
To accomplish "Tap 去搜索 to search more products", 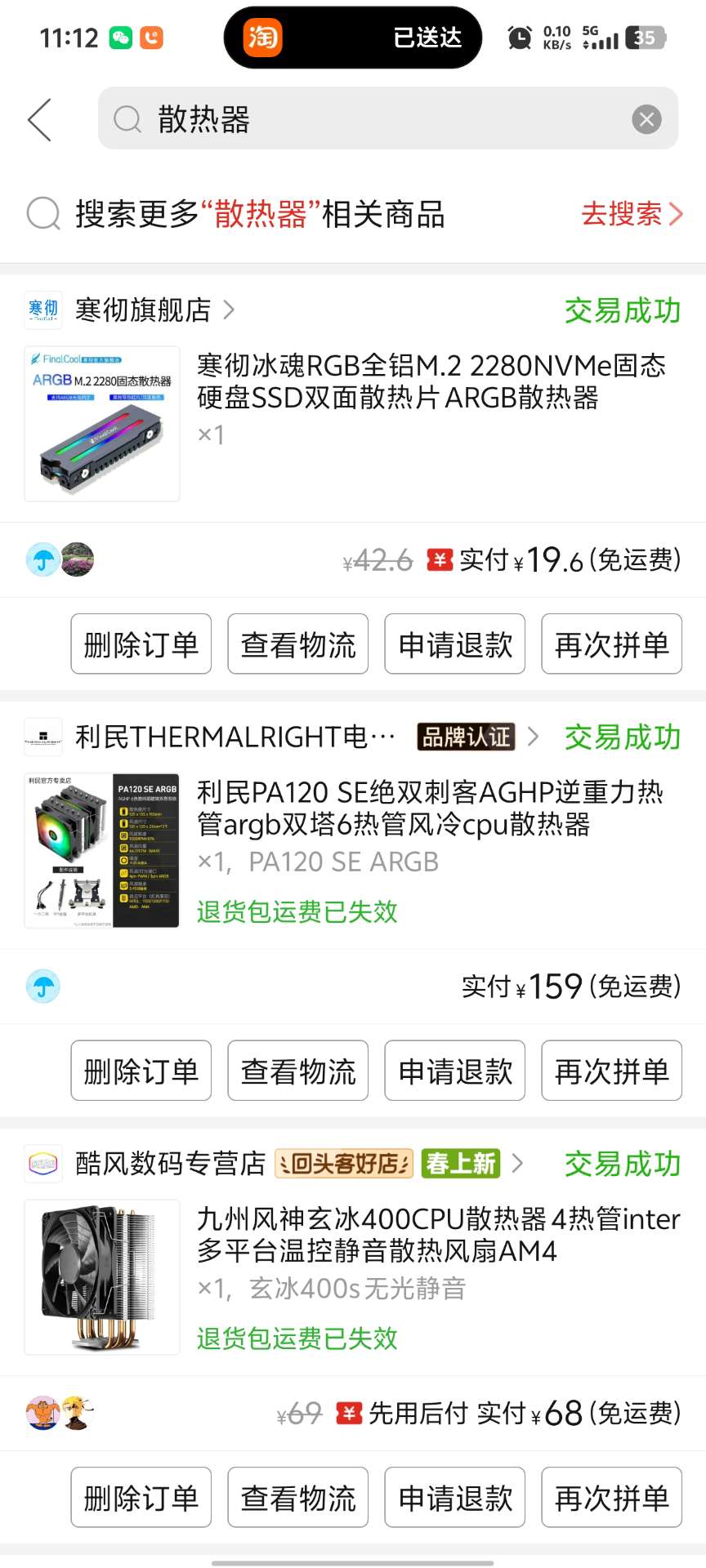I will (x=631, y=214).
